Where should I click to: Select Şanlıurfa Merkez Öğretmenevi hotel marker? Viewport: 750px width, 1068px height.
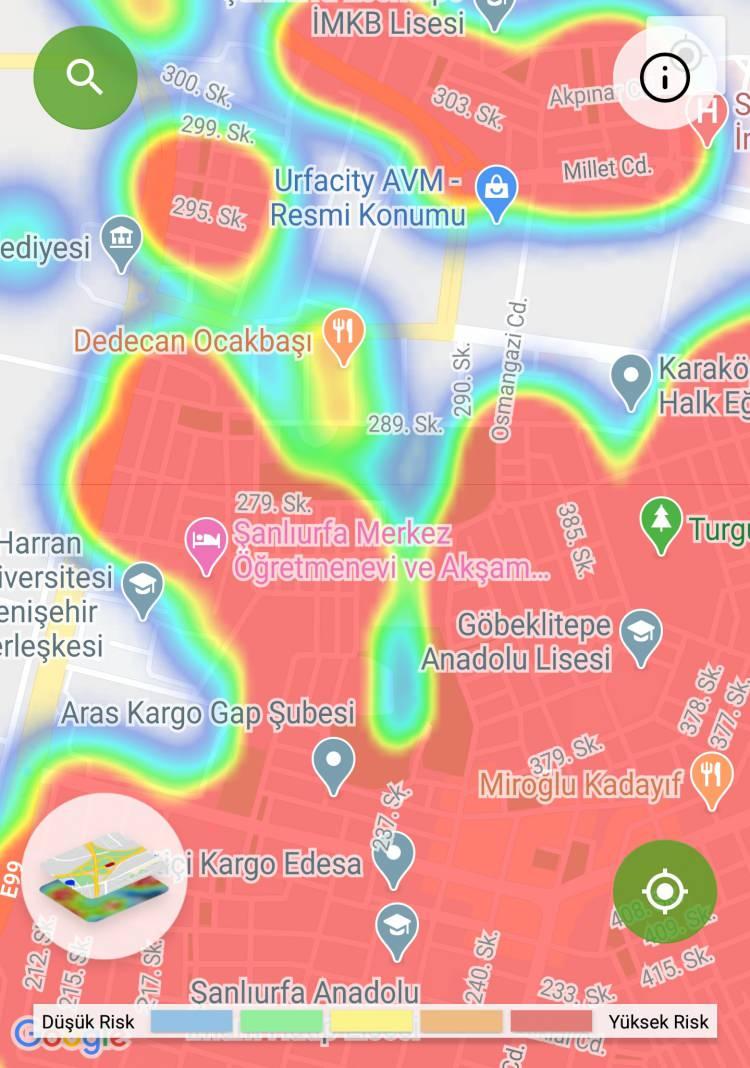[207, 545]
